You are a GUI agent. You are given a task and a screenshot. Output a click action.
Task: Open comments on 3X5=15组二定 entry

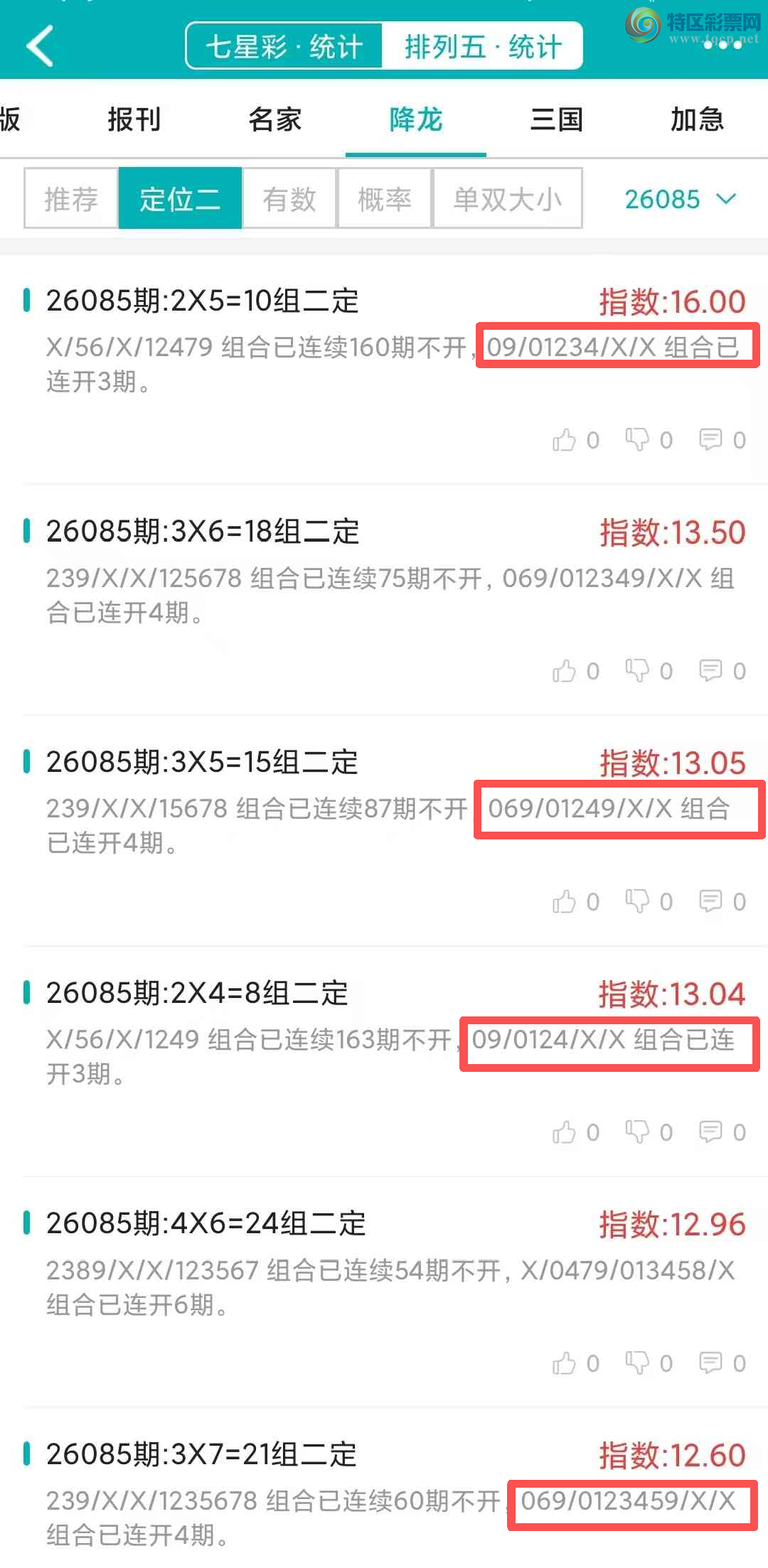pyautogui.click(x=710, y=901)
